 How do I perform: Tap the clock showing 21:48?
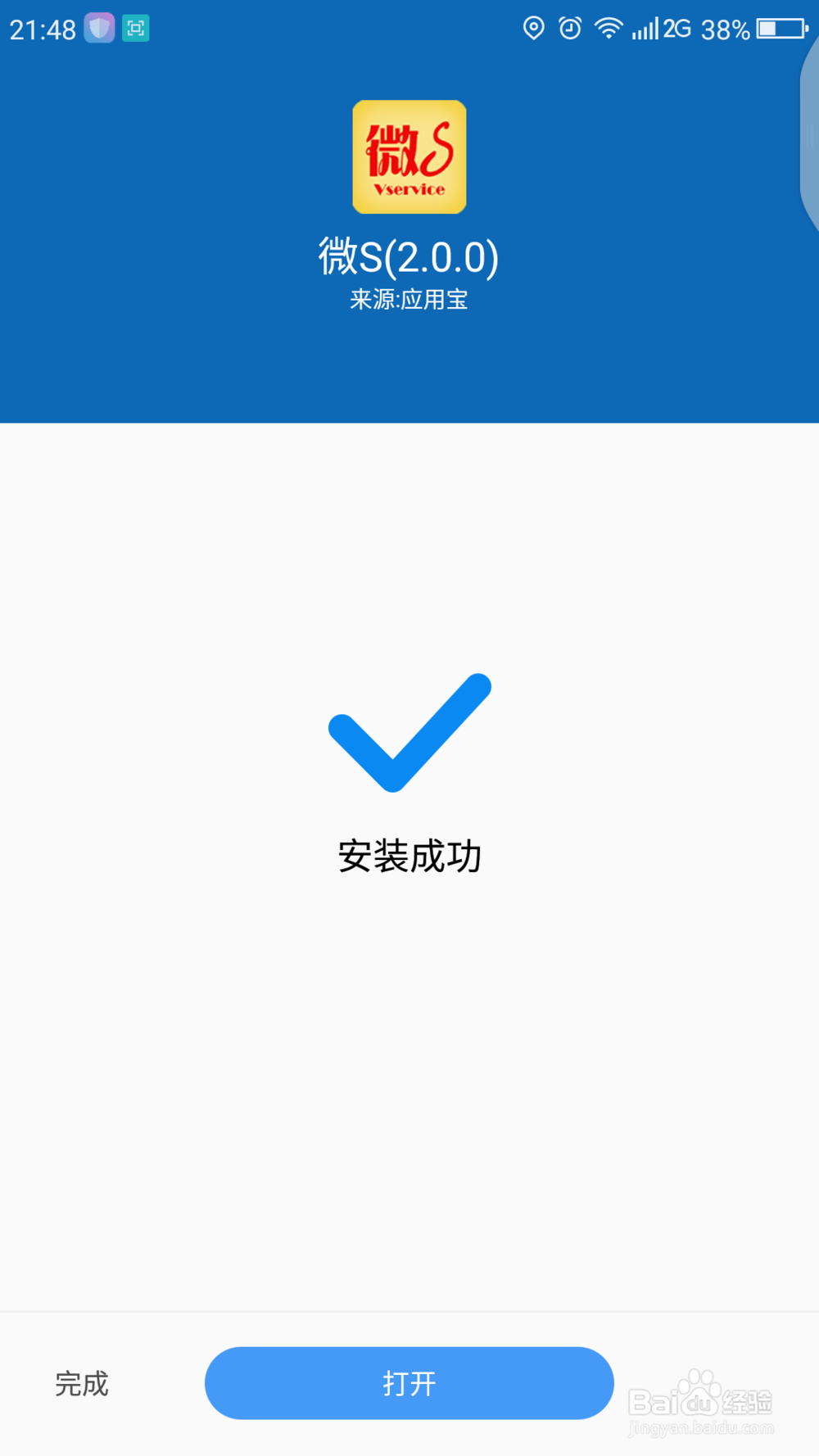click(x=43, y=29)
